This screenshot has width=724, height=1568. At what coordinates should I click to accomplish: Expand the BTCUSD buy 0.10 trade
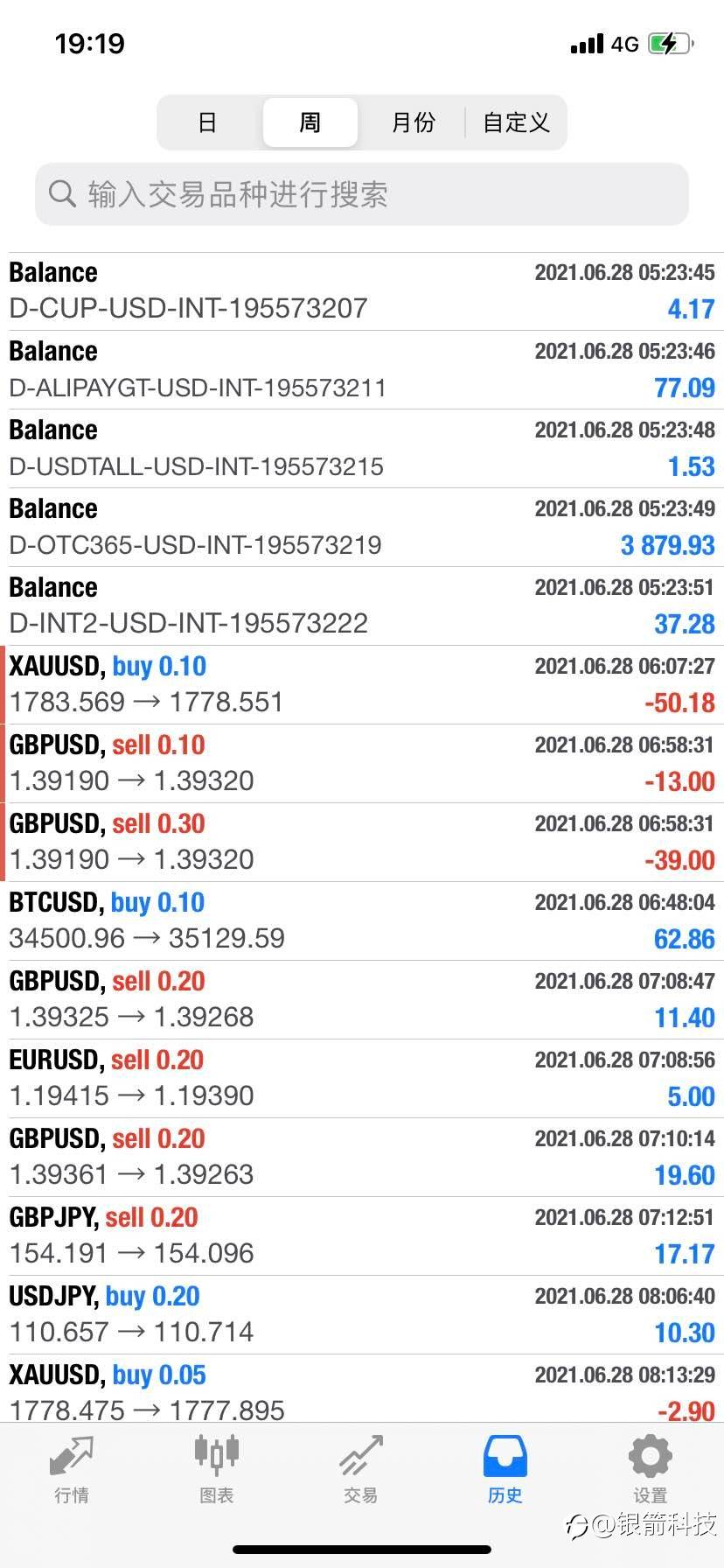[x=362, y=921]
